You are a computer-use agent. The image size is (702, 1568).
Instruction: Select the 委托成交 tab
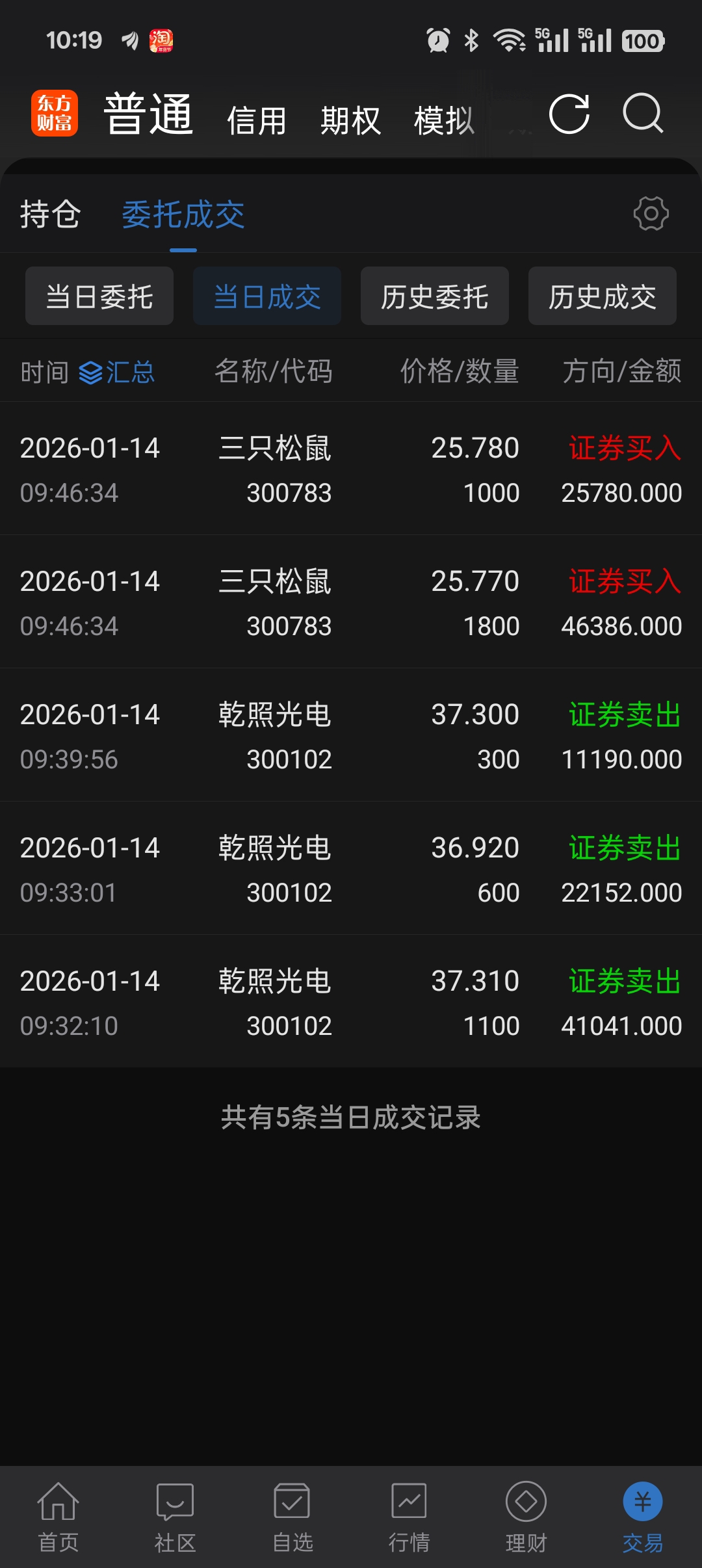(183, 215)
